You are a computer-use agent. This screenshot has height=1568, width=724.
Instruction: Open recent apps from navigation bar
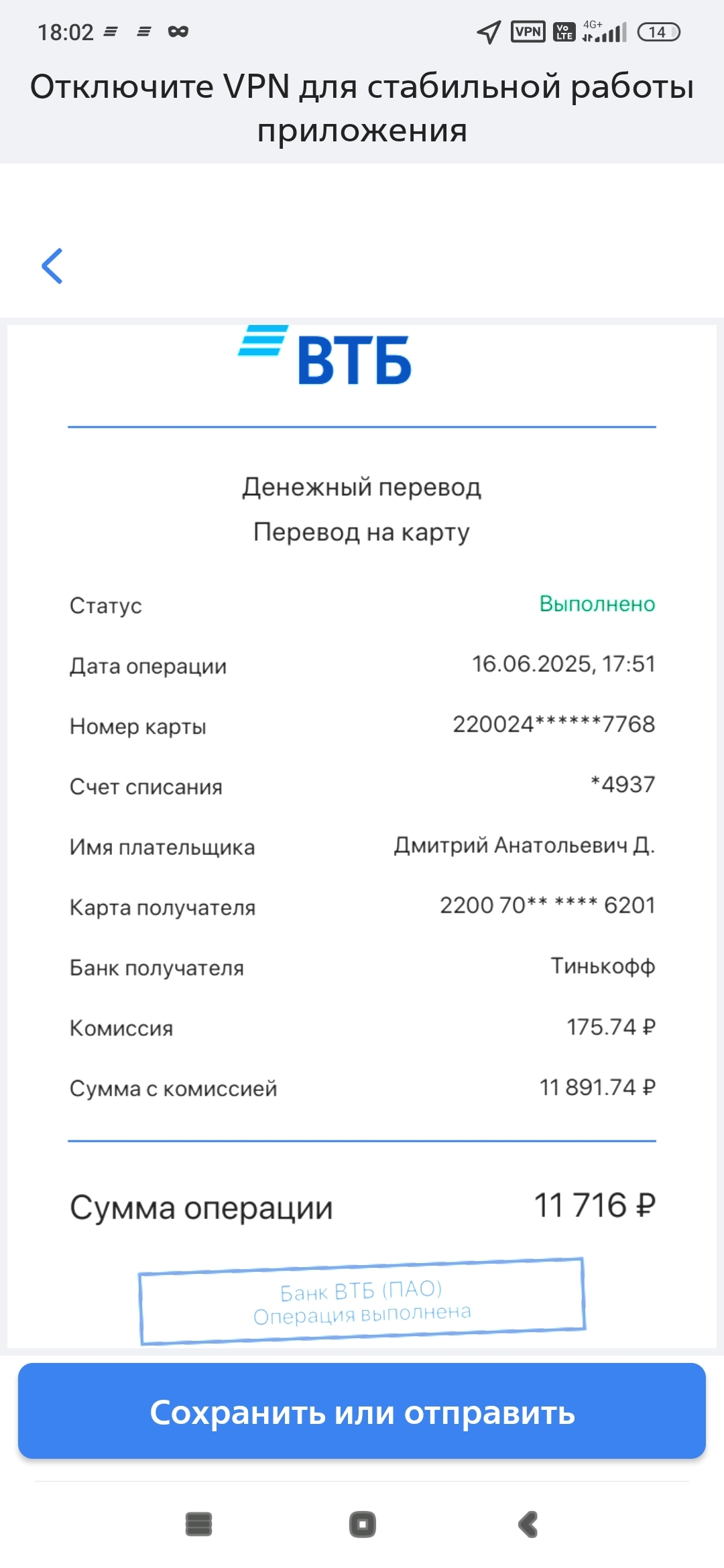[x=198, y=1524]
